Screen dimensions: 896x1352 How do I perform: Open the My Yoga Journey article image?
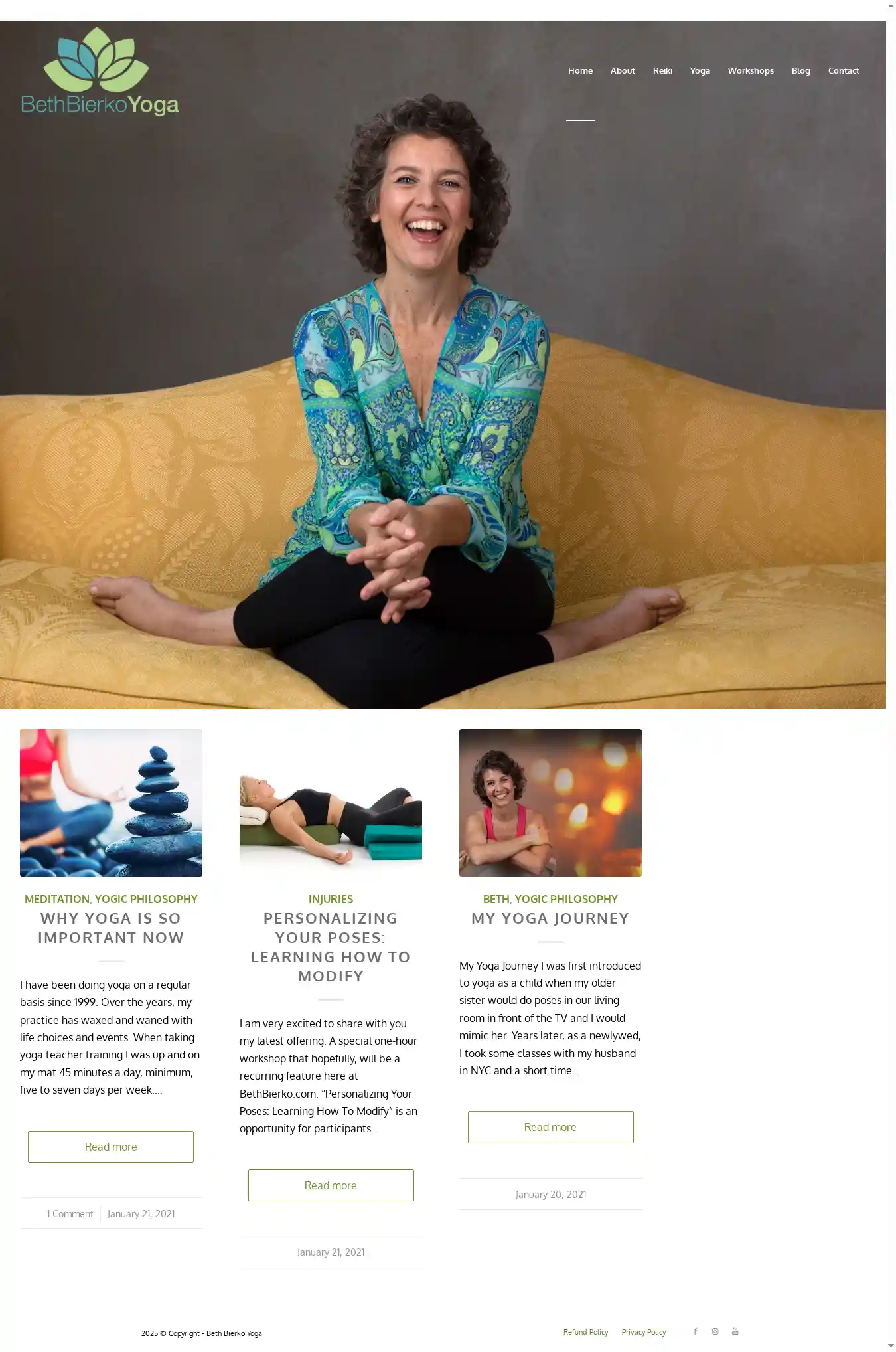click(x=550, y=802)
